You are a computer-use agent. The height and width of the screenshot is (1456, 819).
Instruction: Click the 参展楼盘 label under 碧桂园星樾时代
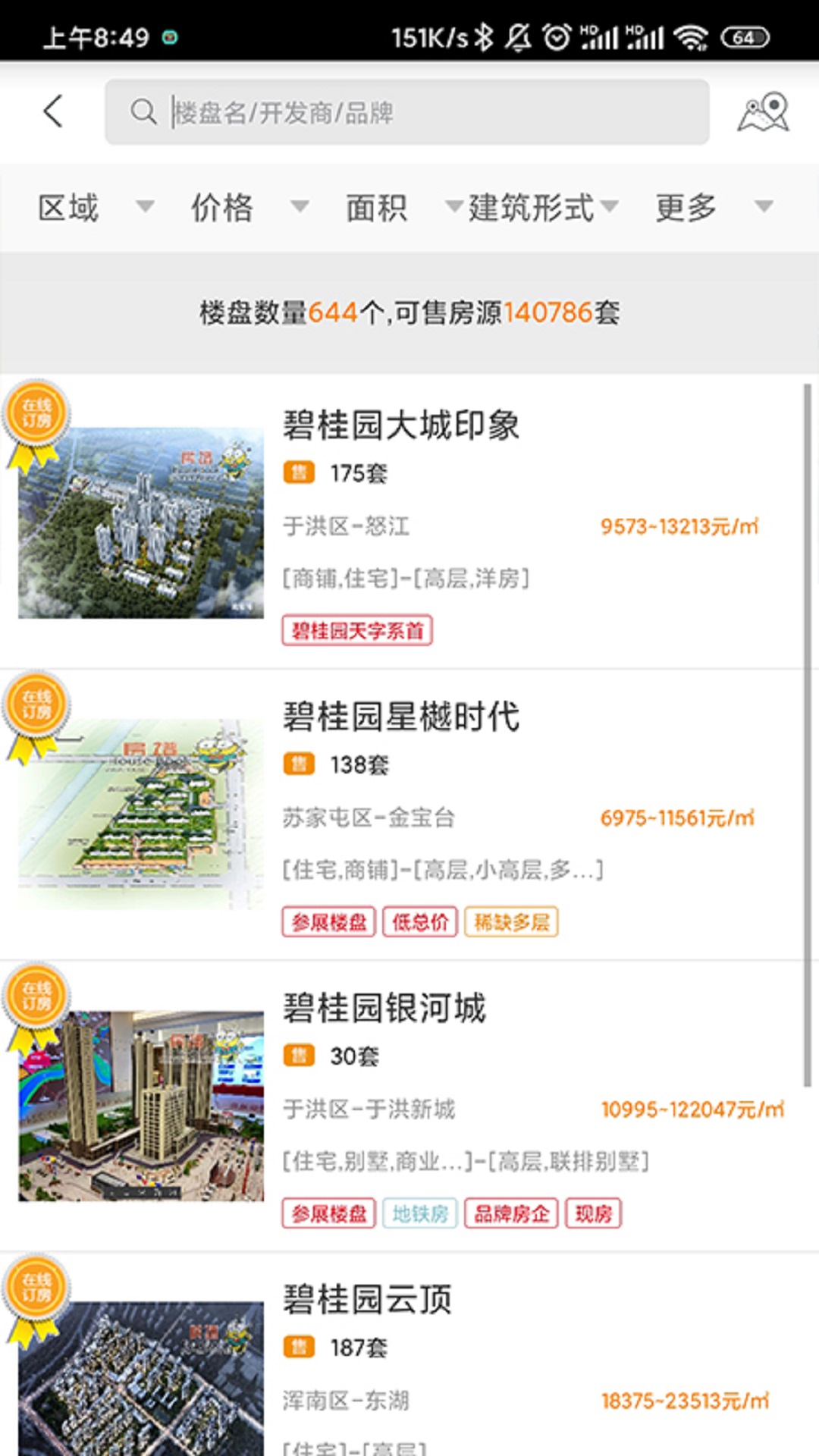tap(328, 921)
